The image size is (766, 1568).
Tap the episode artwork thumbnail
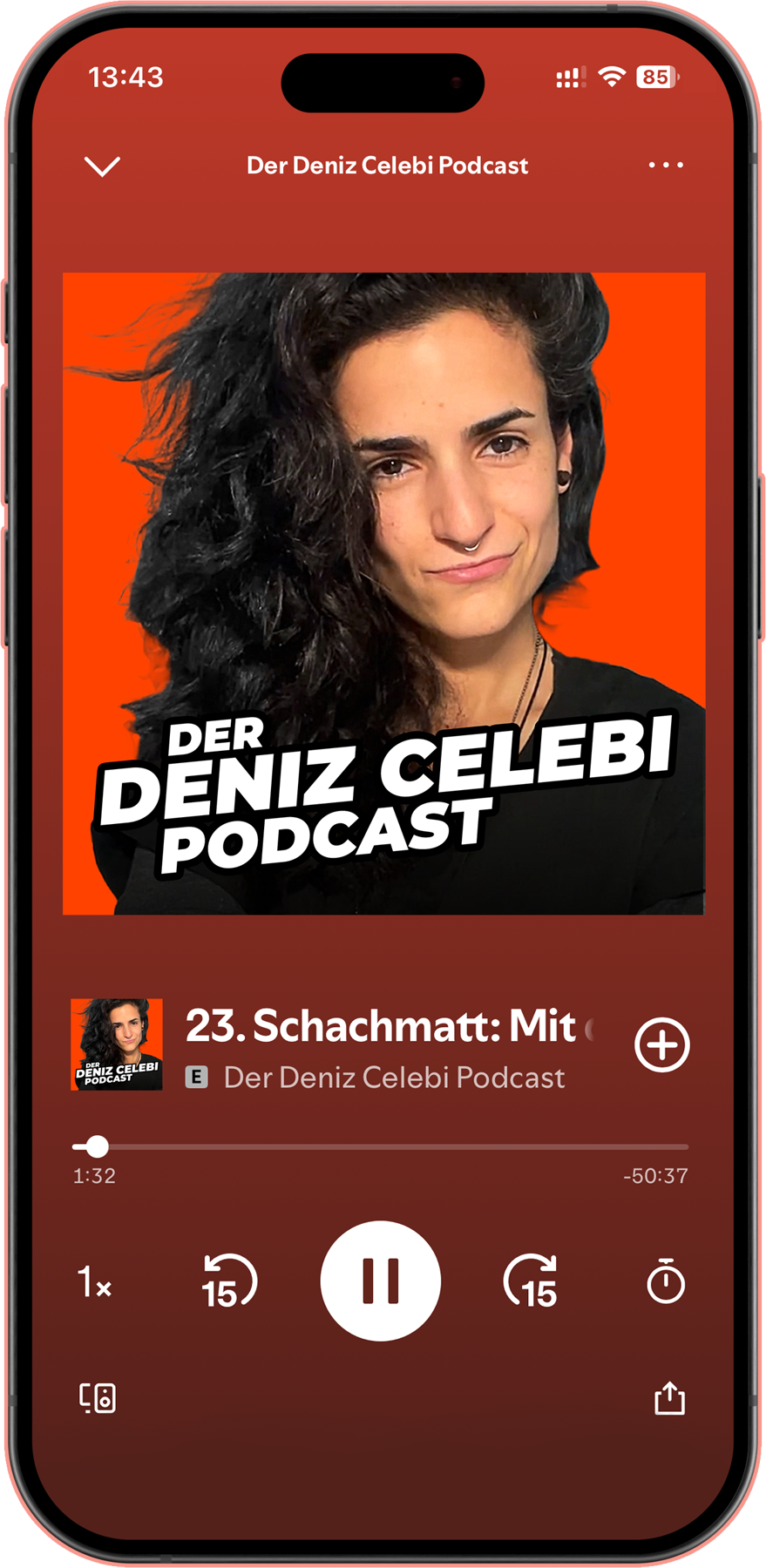click(x=117, y=1043)
